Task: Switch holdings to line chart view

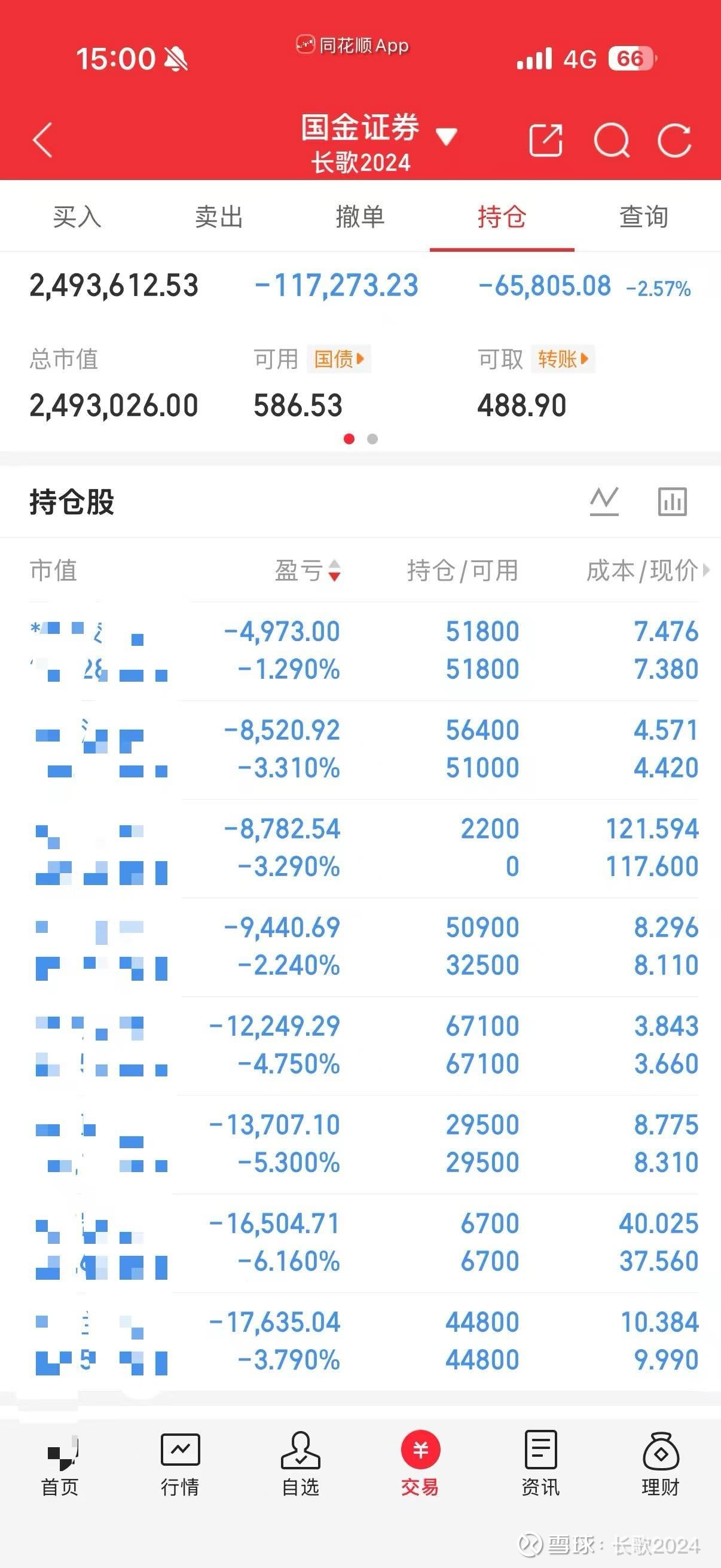Action: (x=604, y=503)
